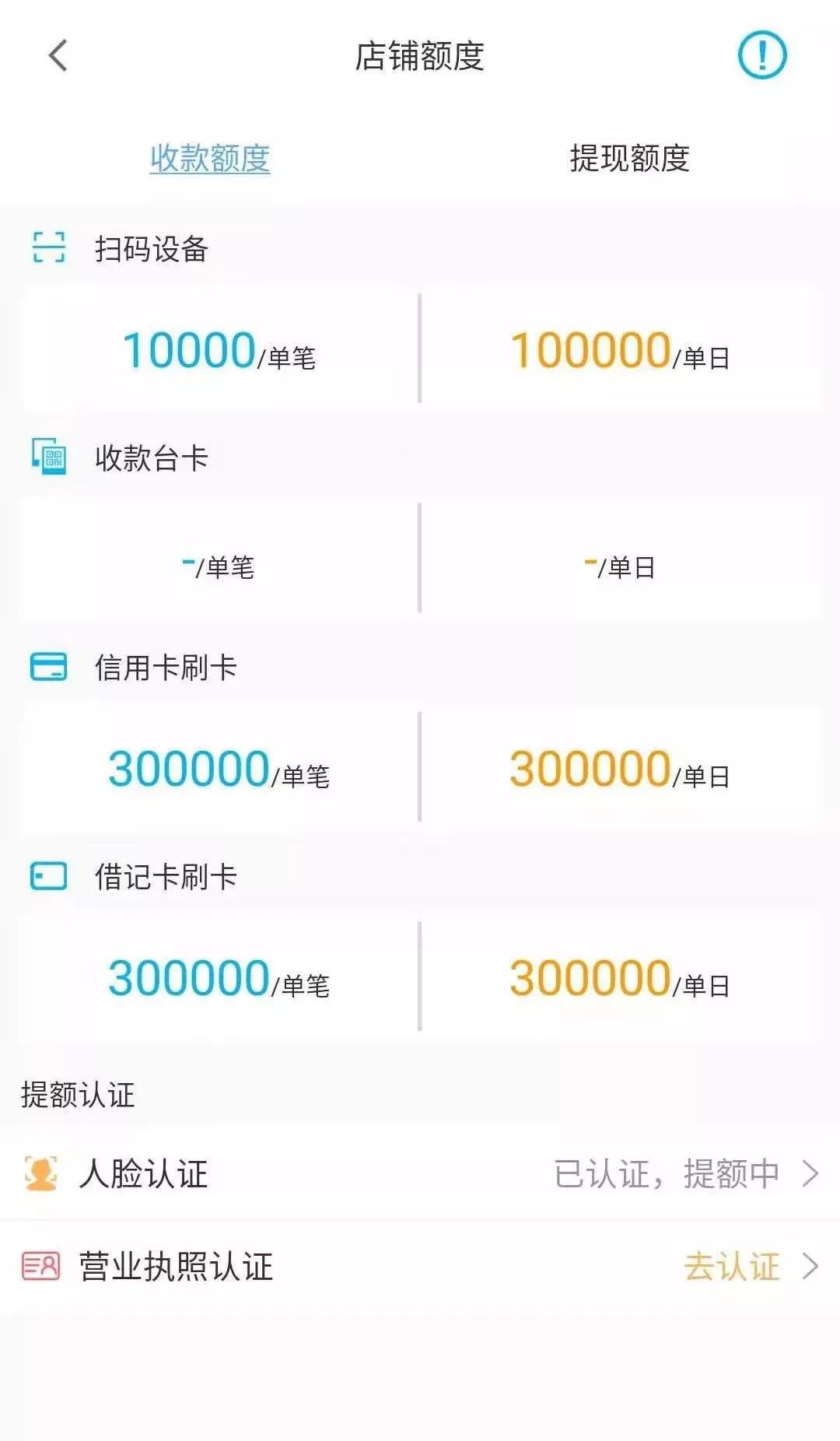Open the 人脸认证 row
The height and width of the screenshot is (1441, 840).
pos(420,1173)
